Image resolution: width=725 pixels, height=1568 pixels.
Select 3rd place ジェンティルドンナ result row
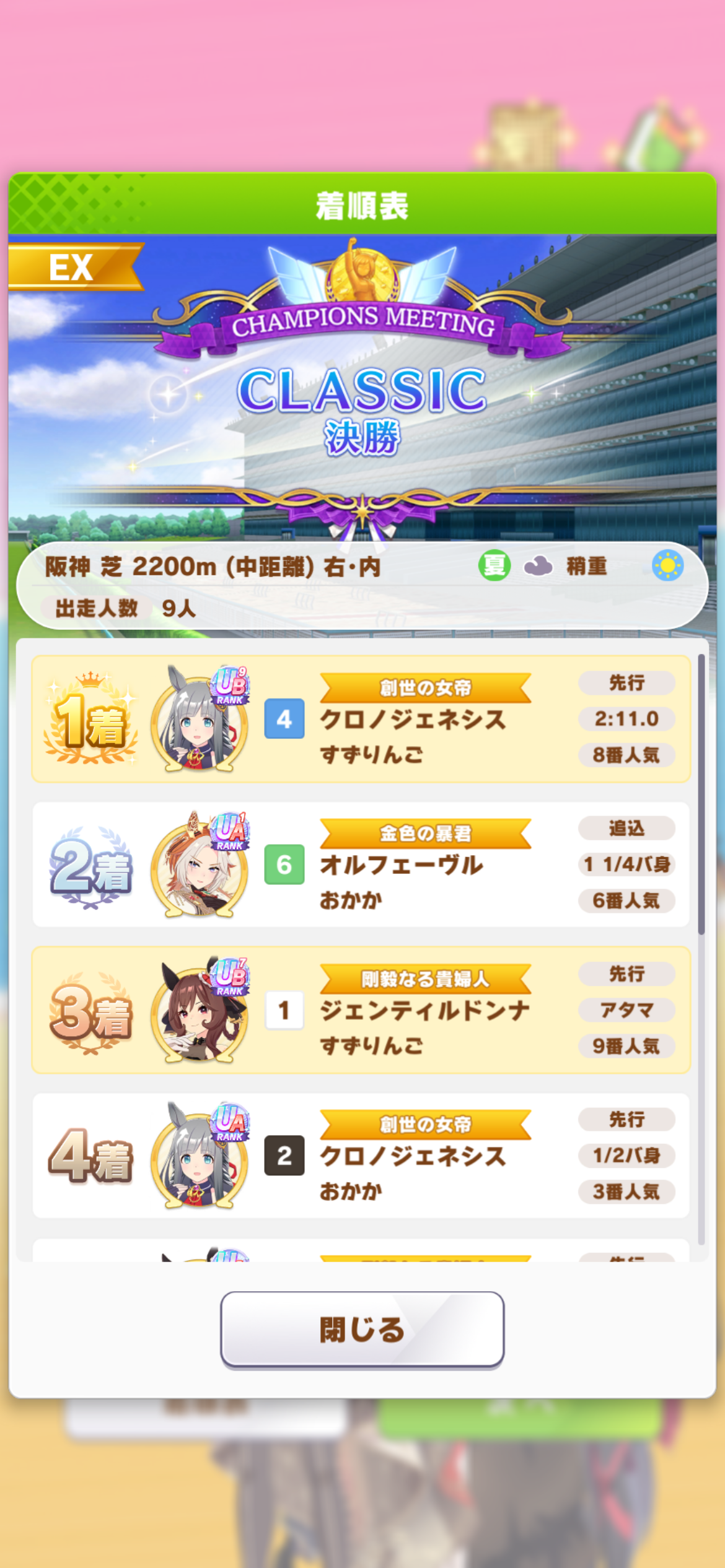pos(361,1010)
